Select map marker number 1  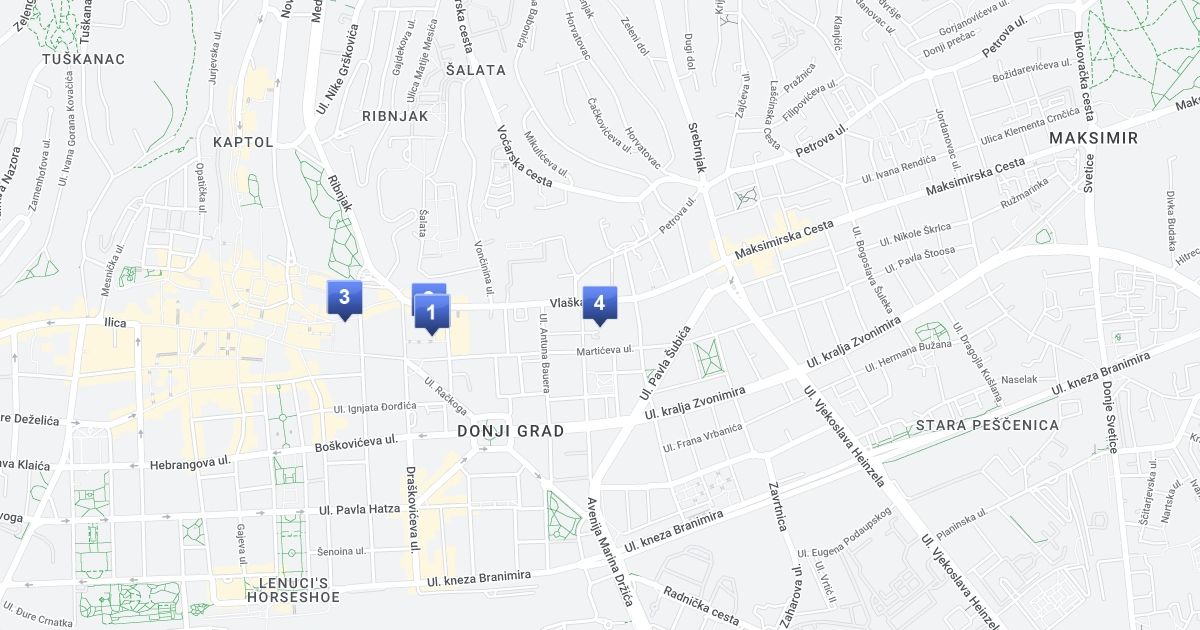[432, 312]
